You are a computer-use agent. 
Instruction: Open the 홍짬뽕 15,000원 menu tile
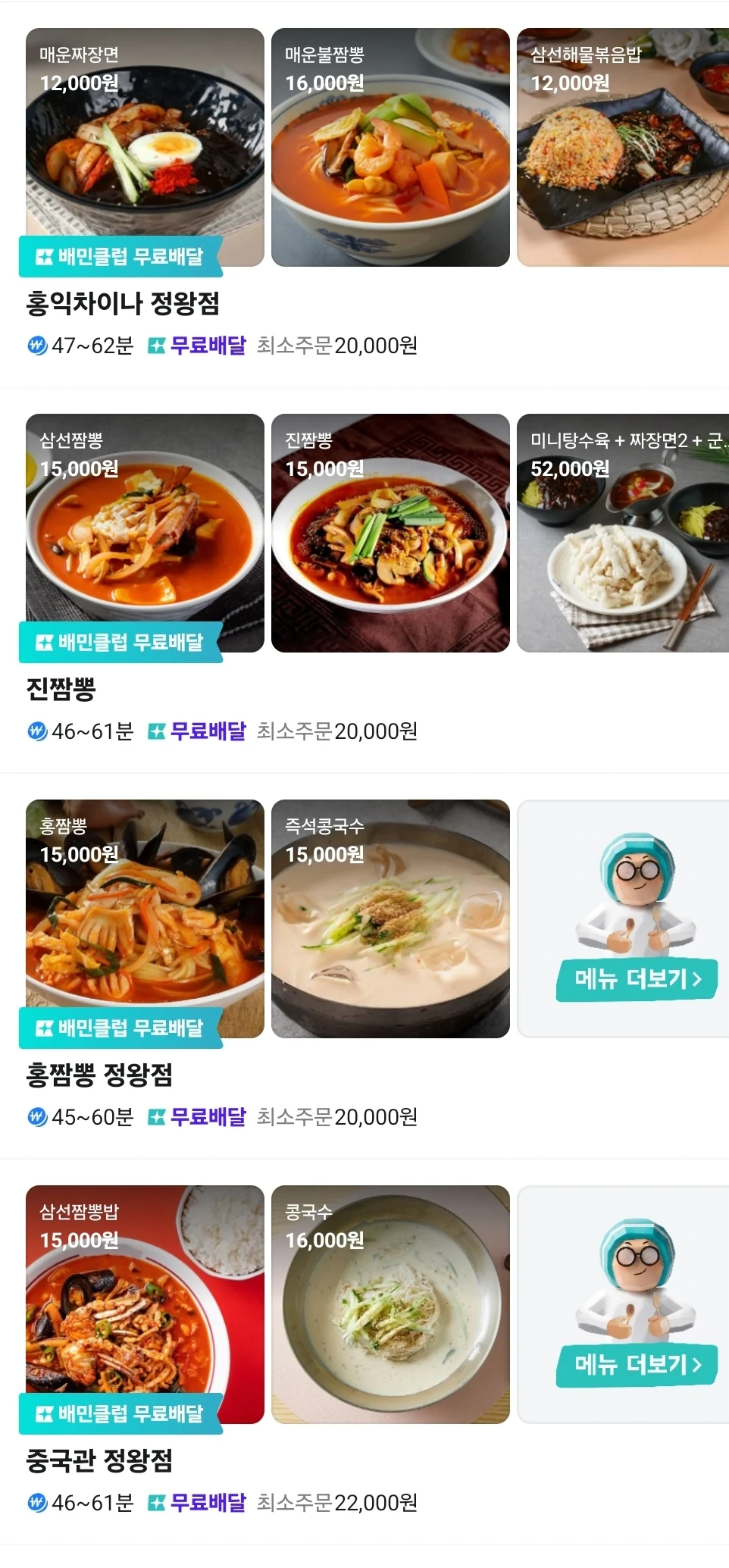click(x=145, y=919)
